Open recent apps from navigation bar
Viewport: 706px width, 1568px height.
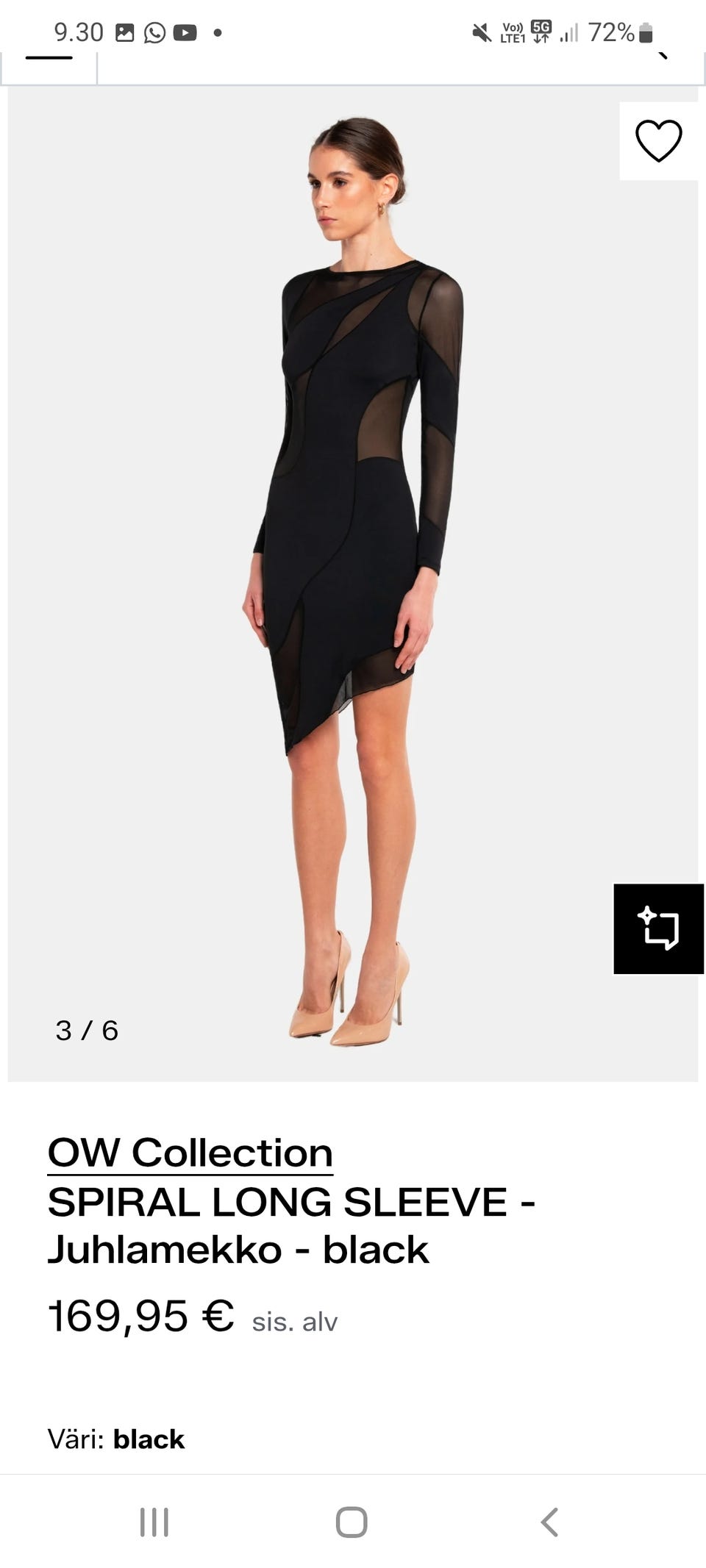154,1522
